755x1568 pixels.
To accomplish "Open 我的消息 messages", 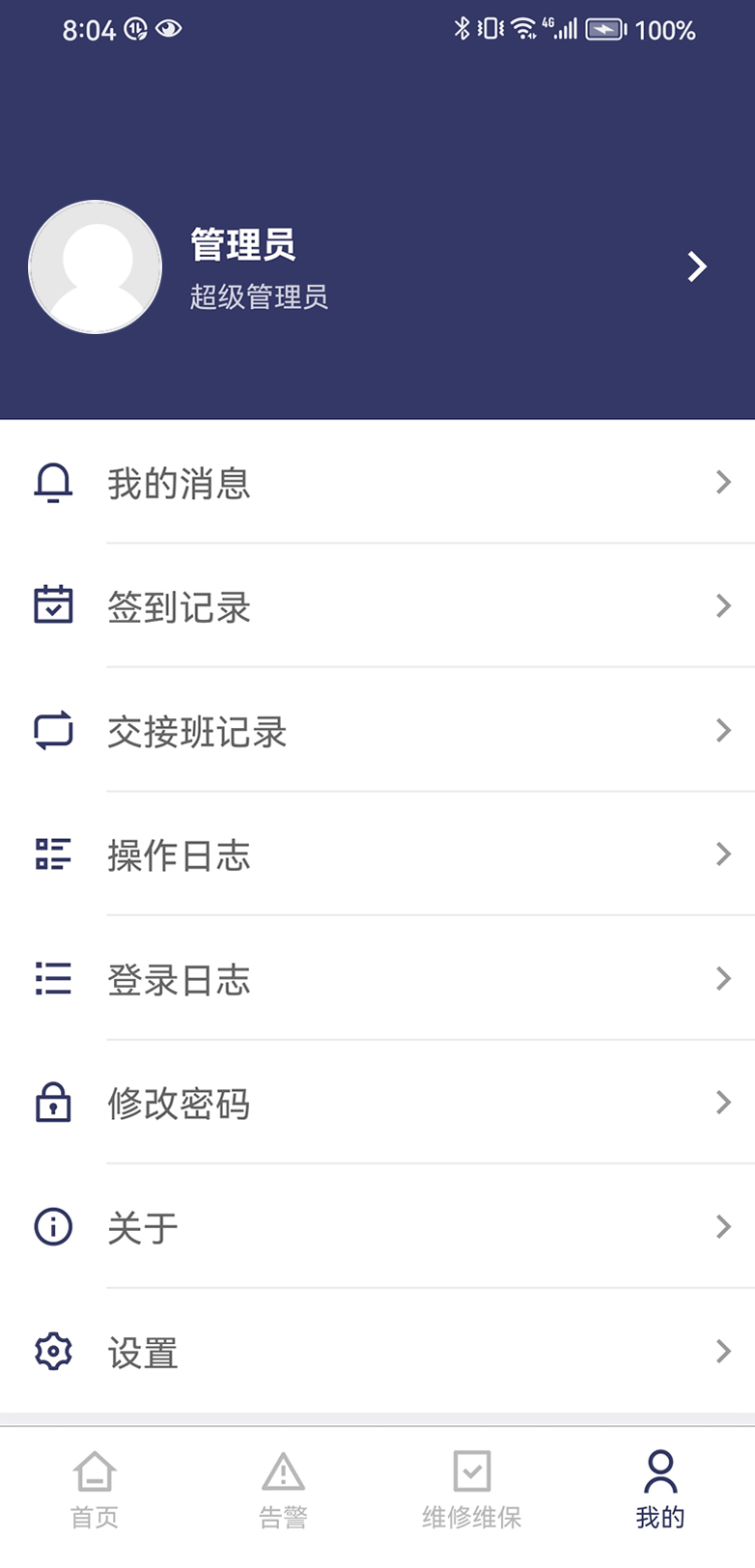I will pos(377,482).
